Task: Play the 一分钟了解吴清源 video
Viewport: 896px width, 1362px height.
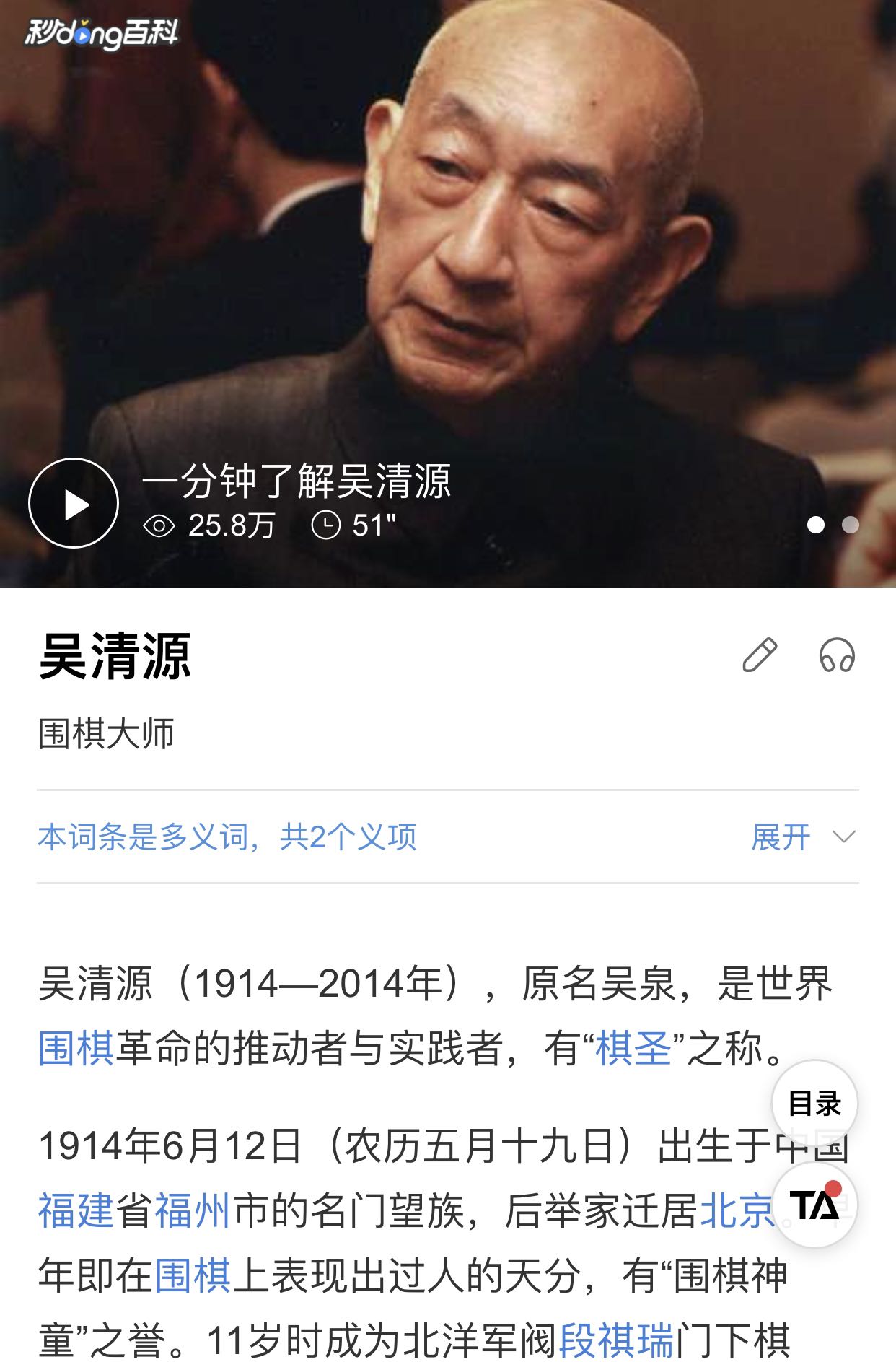Action: click(x=74, y=503)
